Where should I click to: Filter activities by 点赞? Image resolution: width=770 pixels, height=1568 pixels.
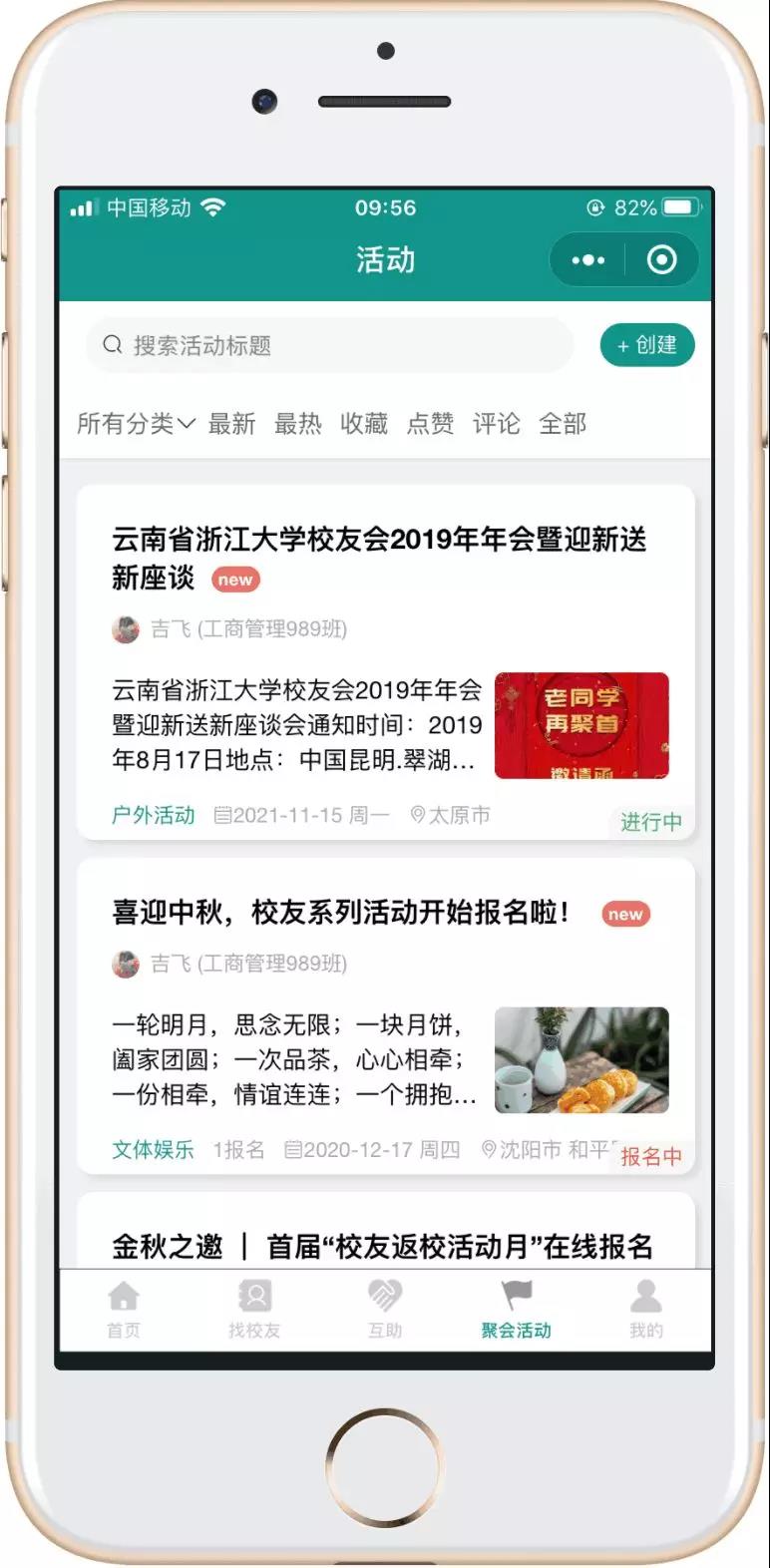430,424
